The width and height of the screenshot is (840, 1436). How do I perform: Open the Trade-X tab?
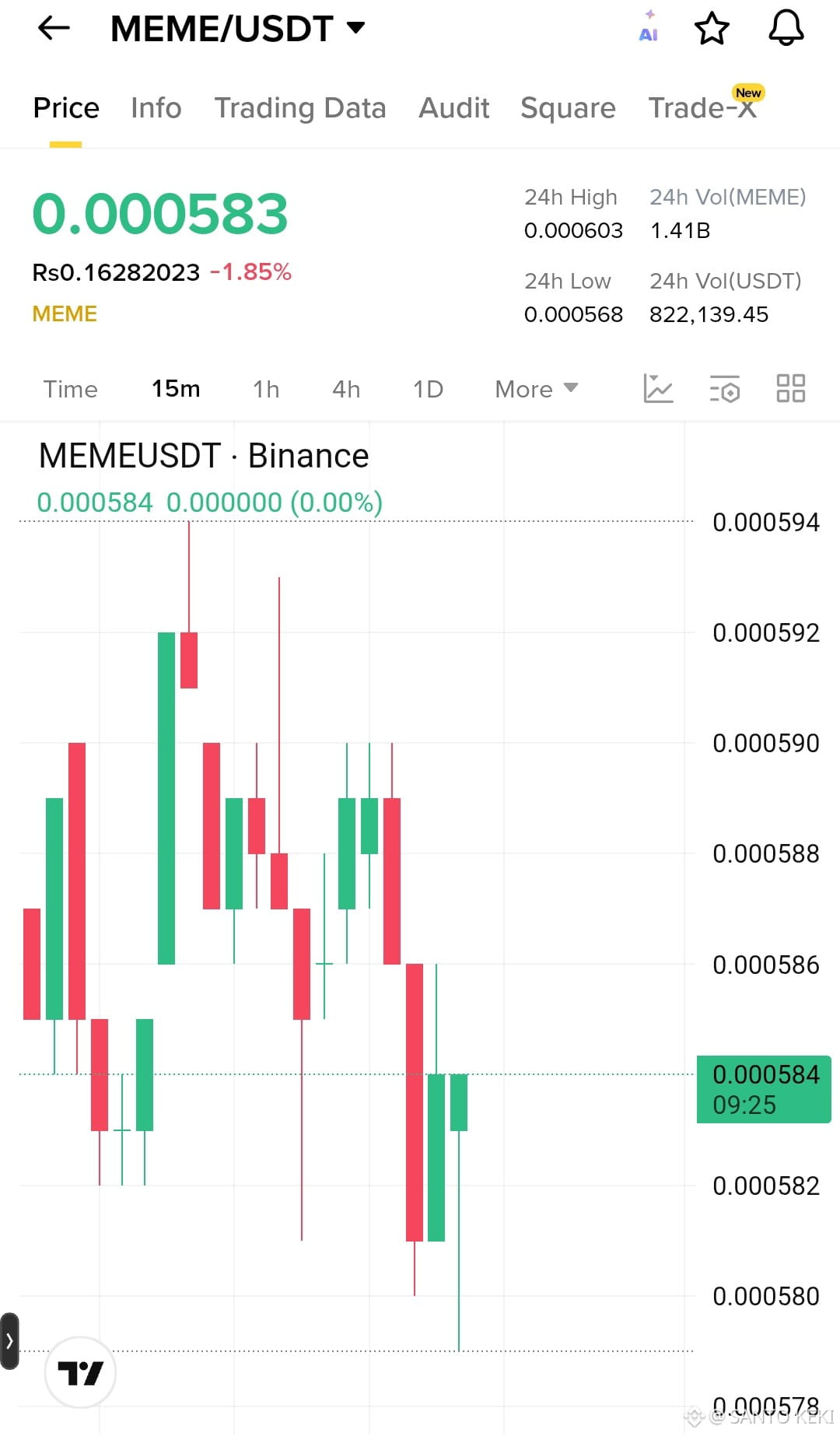click(x=702, y=108)
